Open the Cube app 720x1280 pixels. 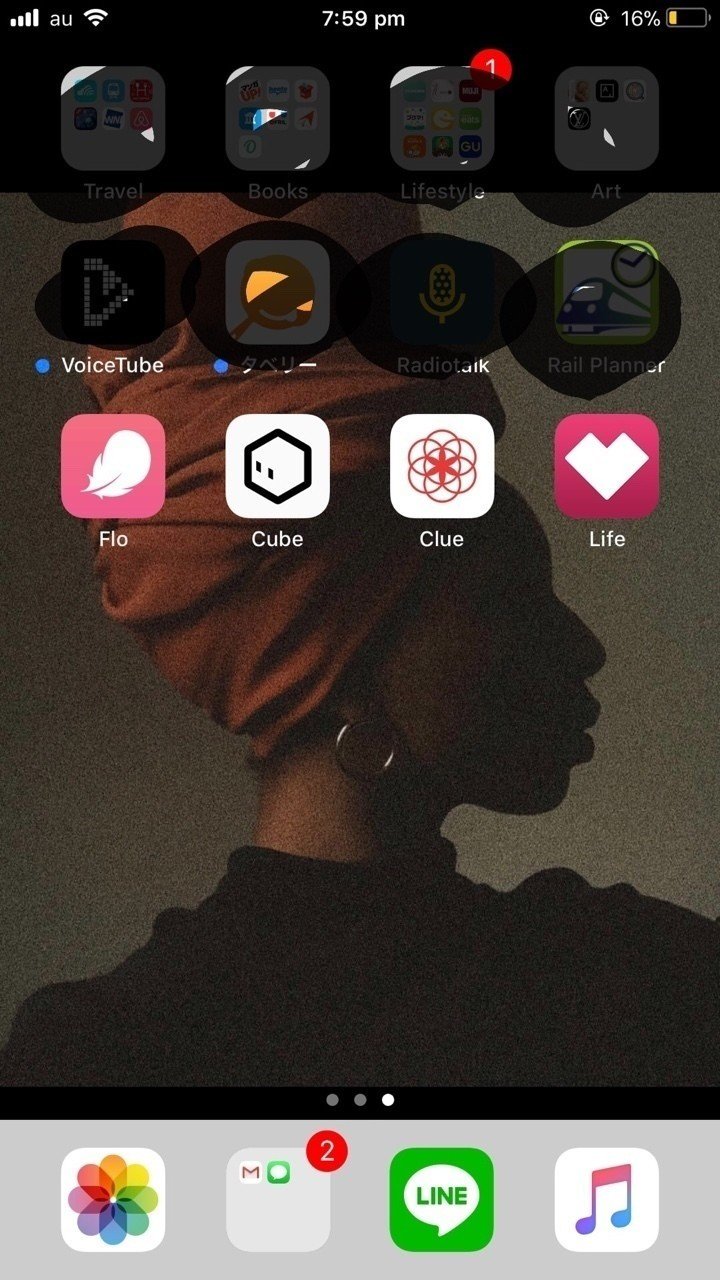point(277,466)
